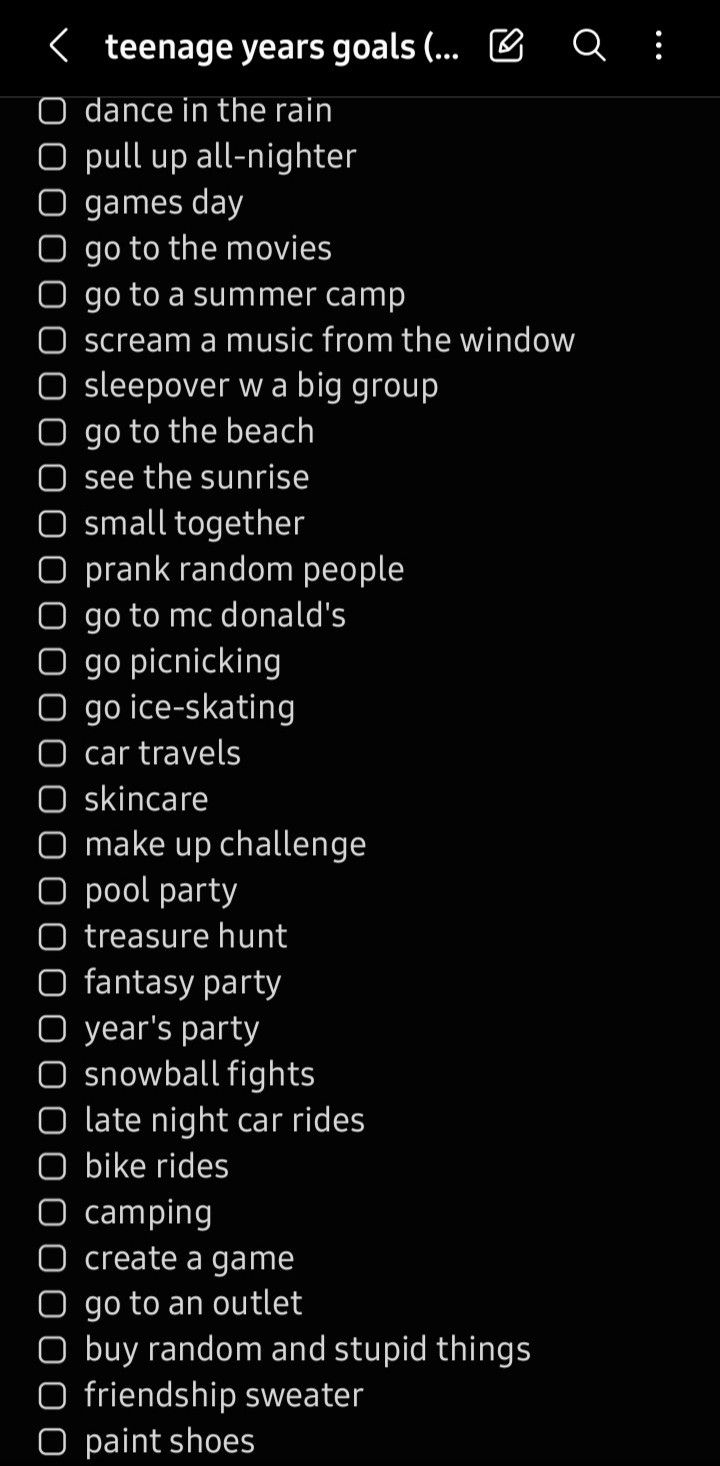Viewport: 720px width, 1466px height.
Task: Mark 'go to the movies' as done
Action: tap(52, 248)
